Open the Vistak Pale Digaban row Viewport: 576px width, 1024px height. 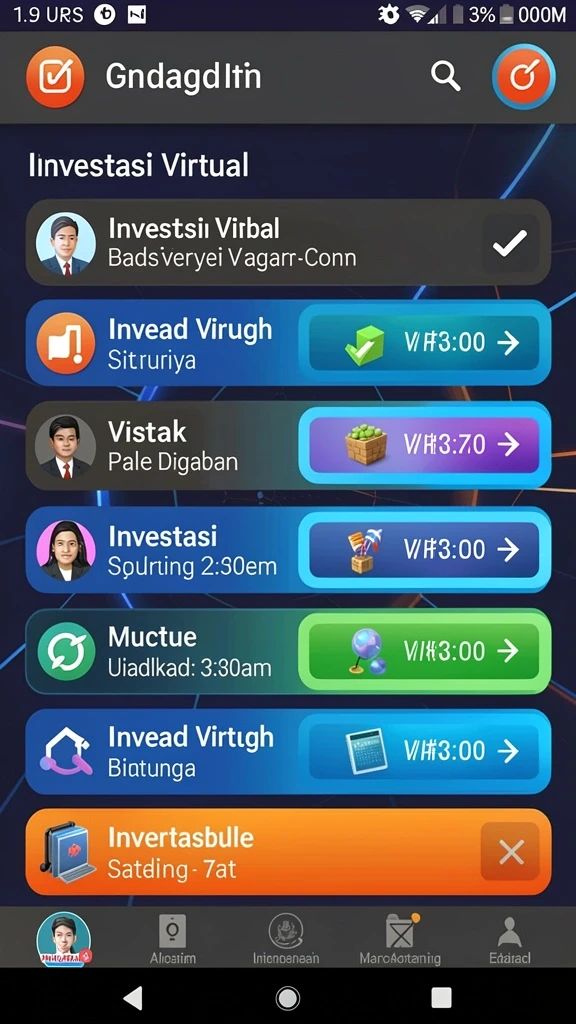(288, 445)
